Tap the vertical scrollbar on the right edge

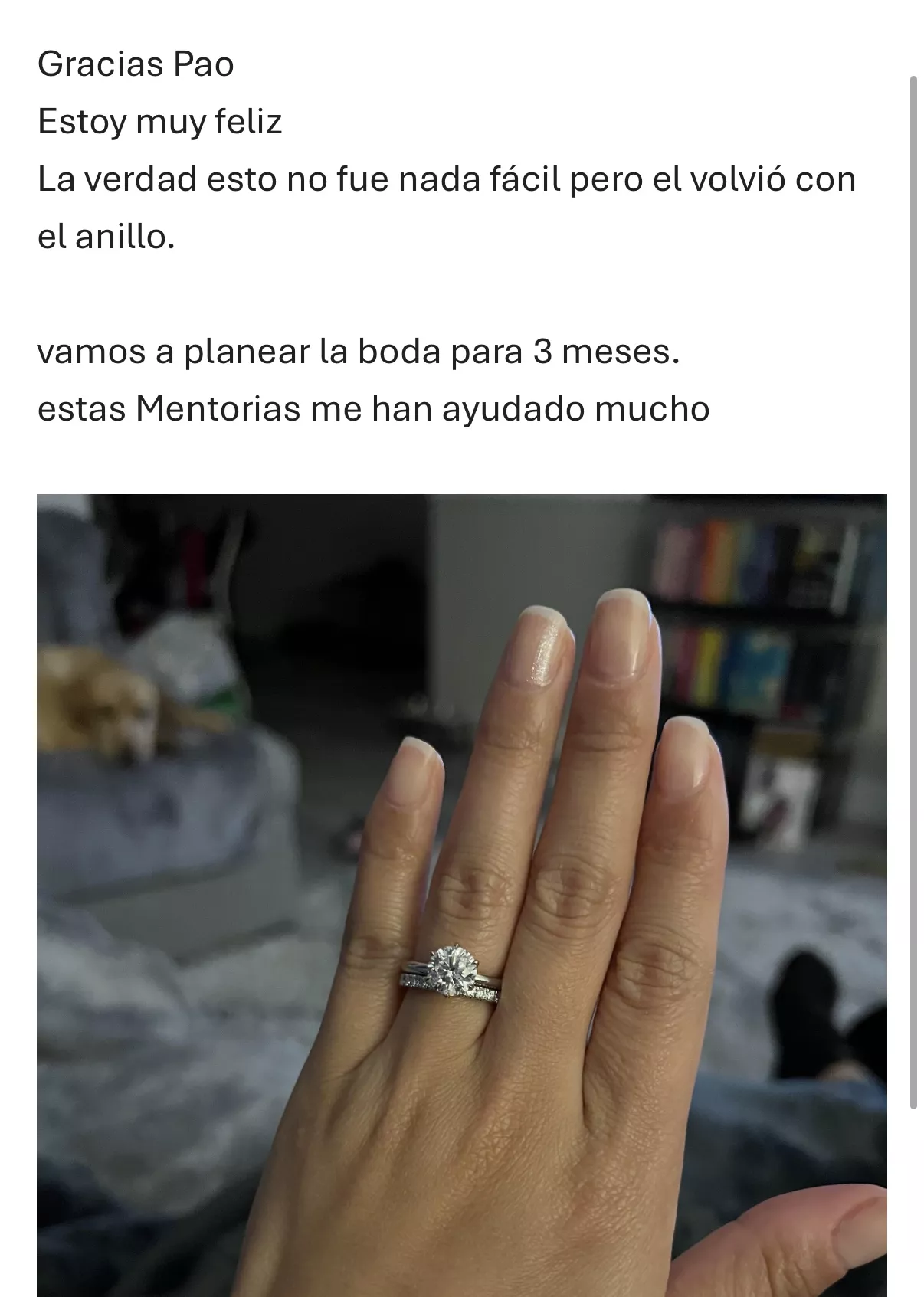tap(913, 590)
